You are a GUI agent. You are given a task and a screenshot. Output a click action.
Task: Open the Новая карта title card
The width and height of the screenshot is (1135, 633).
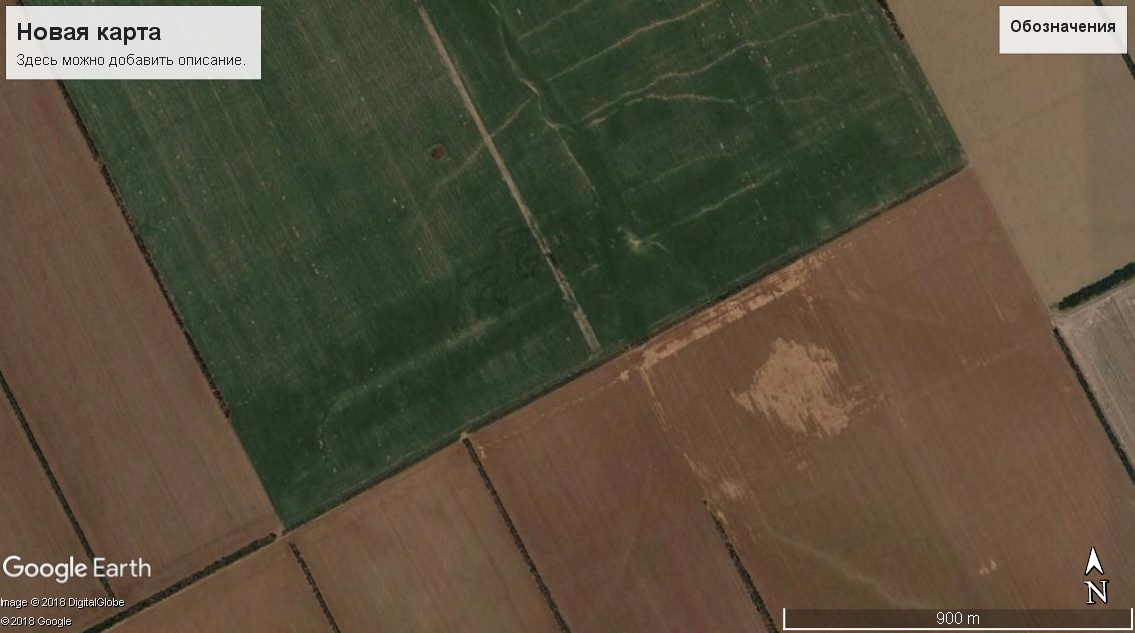[x=89, y=33]
